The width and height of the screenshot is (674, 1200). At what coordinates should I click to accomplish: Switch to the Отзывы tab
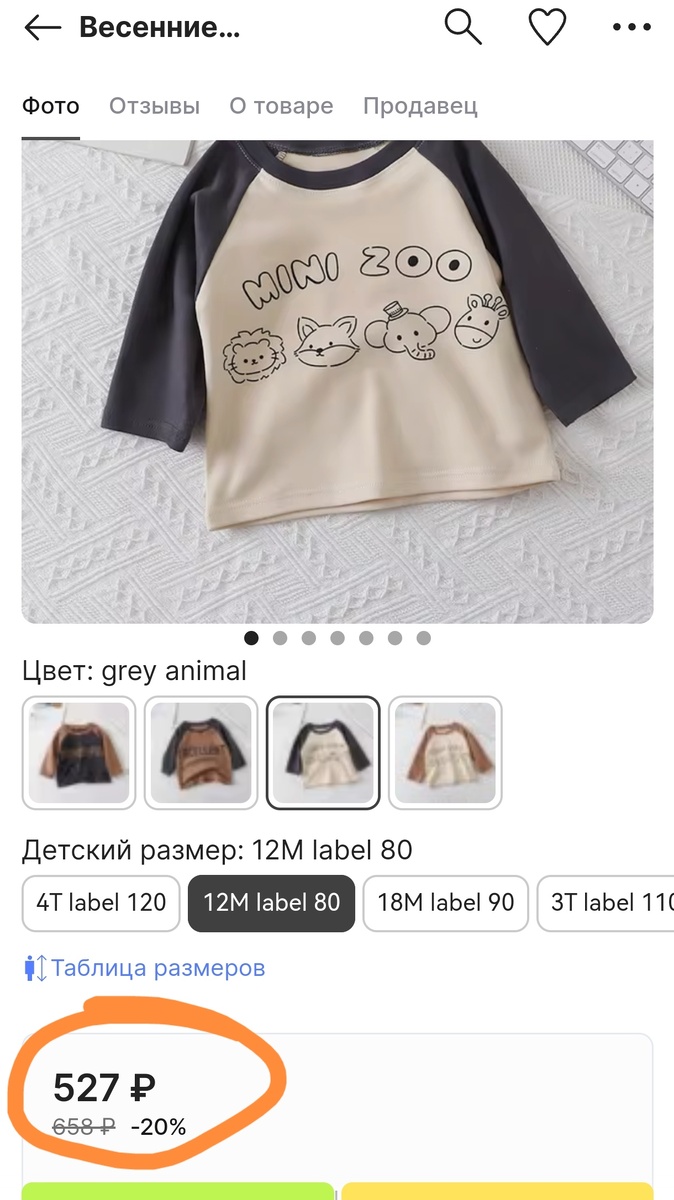click(154, 106)
